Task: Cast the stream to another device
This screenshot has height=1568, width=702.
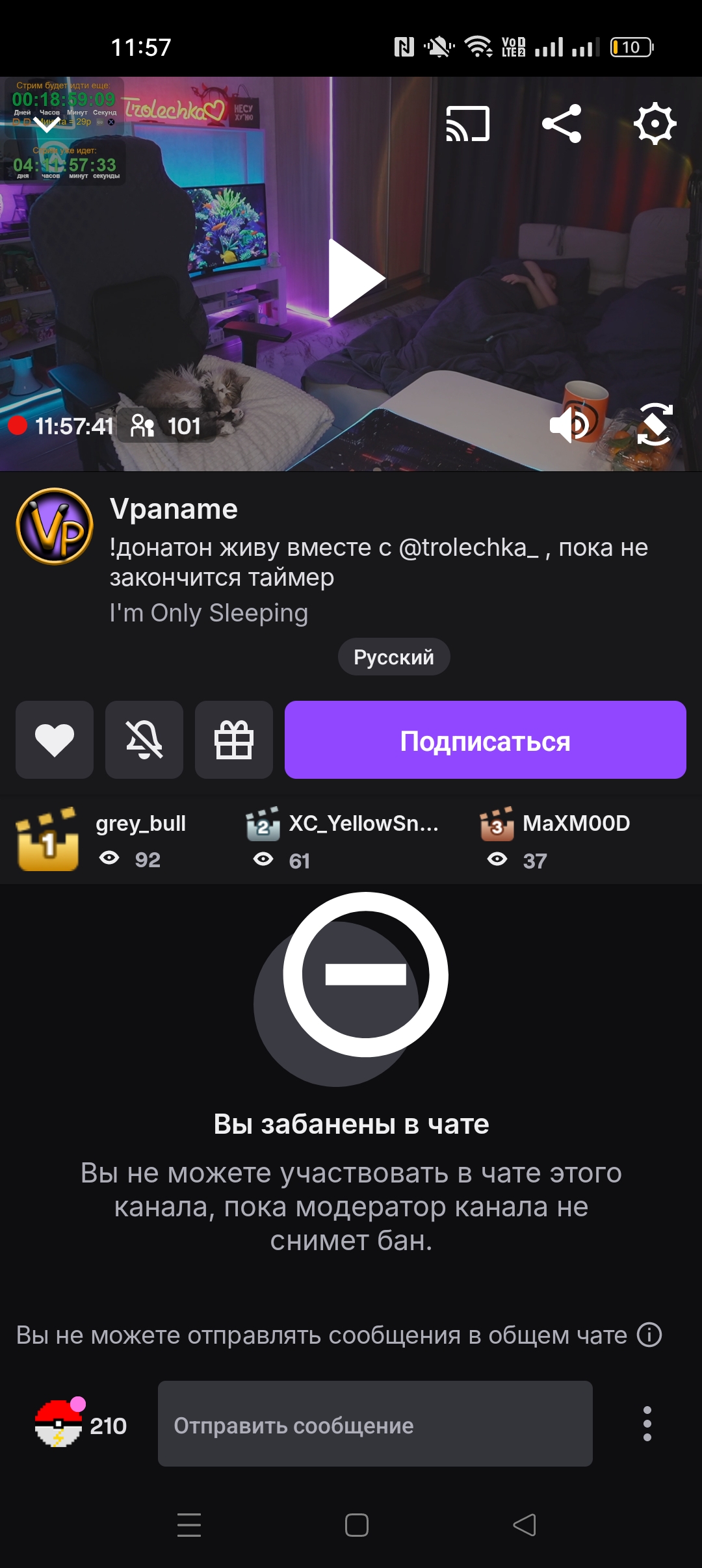Action: (467, 124)
